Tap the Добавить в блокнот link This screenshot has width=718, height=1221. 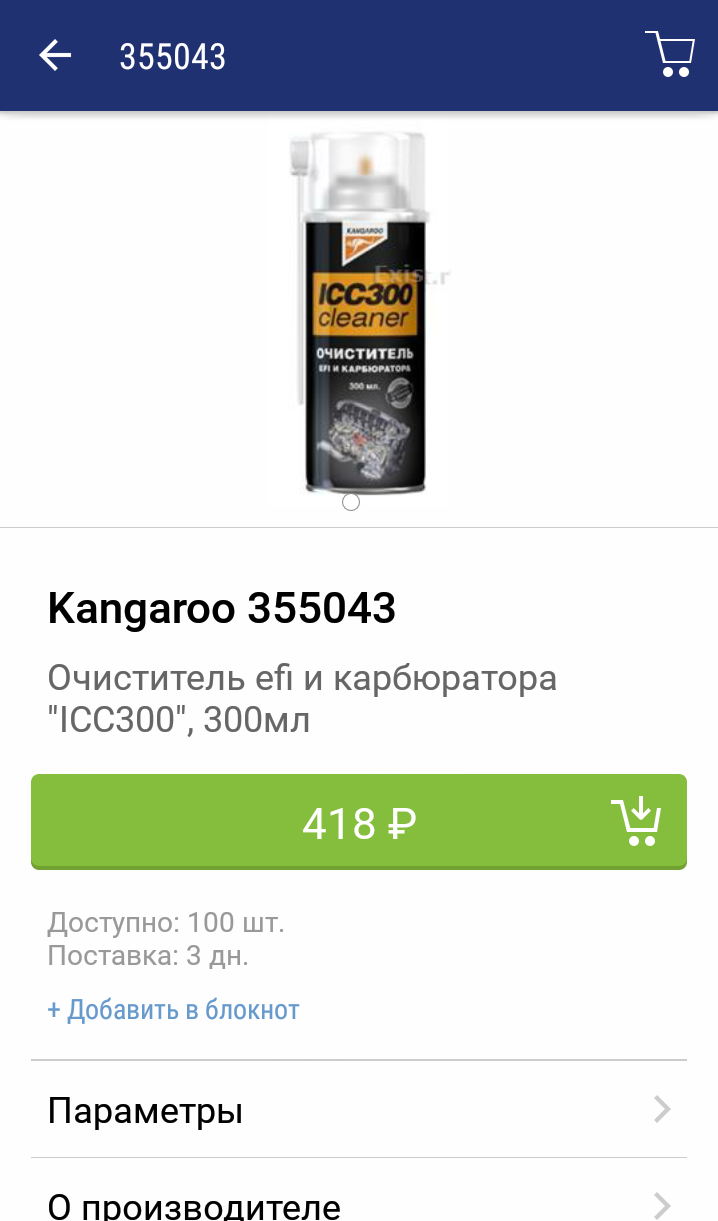(x=173, y=1010)
